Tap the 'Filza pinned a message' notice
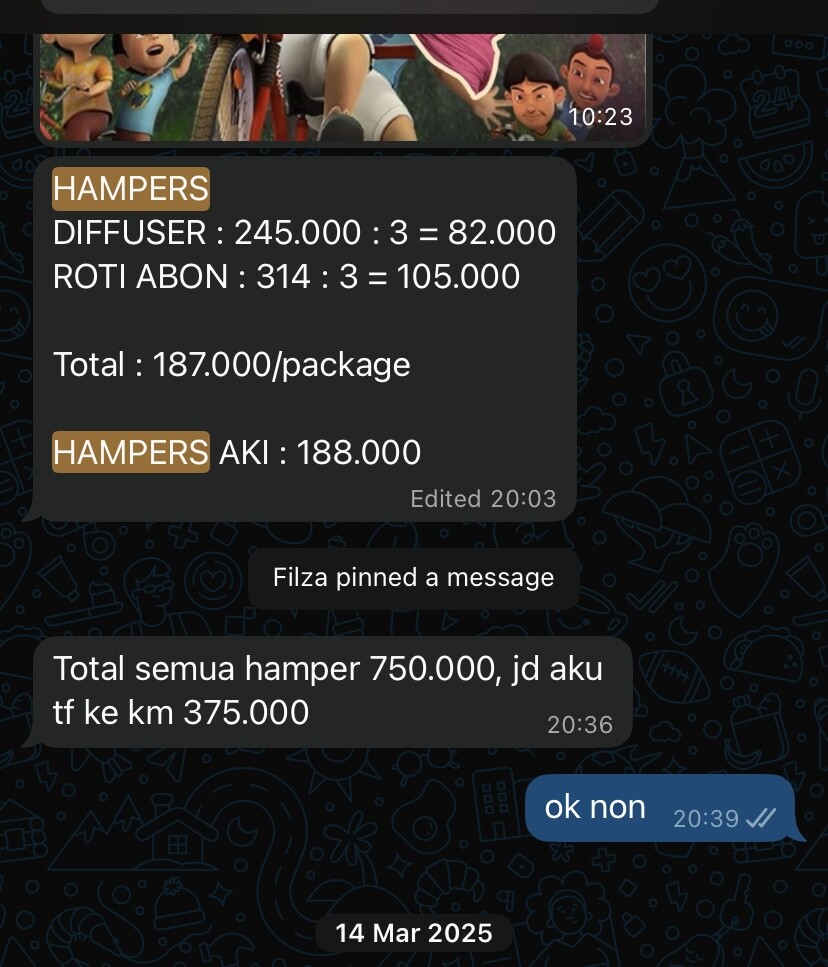 pyautogui.click(x=413, y=578)
